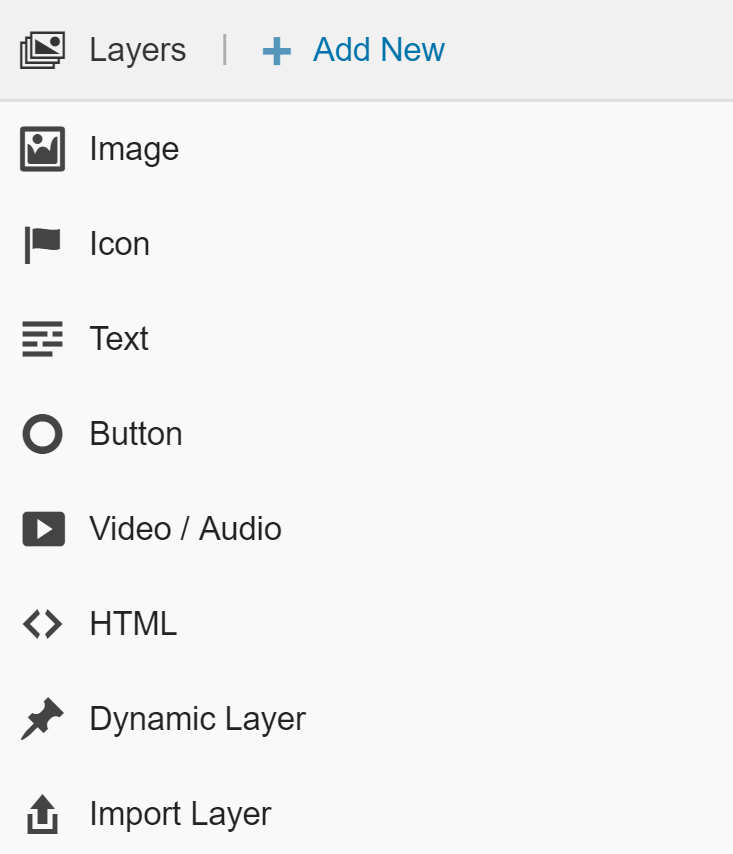This screenshot has height=854, width=733.
Task: Click the Button layer circle icon
Action: (x=42, y=433)
